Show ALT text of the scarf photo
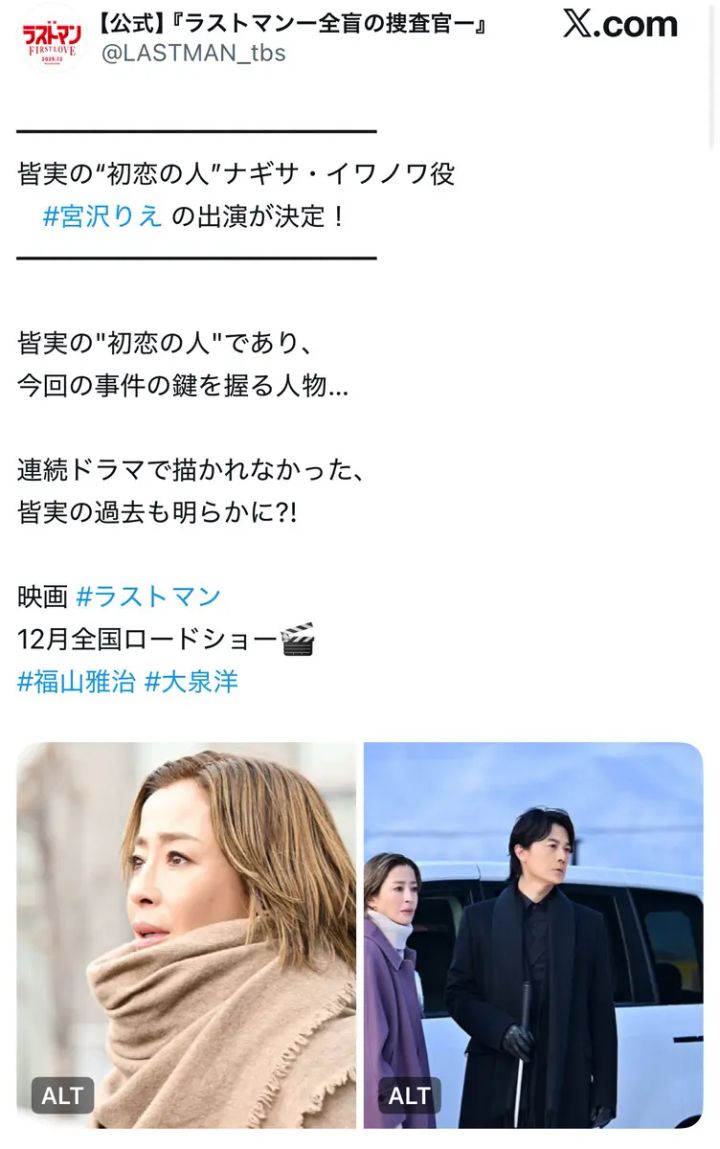This screenshot has height=1149, width=720. click(62, 1095)
